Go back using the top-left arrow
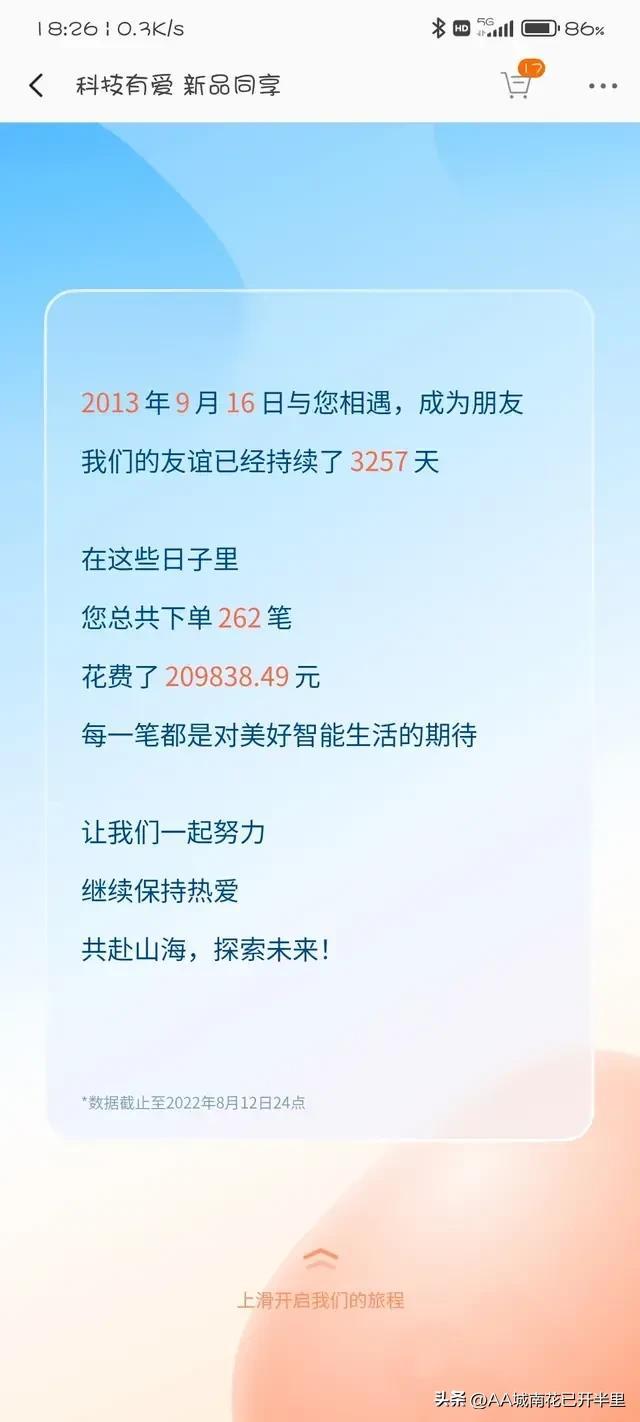 click(36, 86)
